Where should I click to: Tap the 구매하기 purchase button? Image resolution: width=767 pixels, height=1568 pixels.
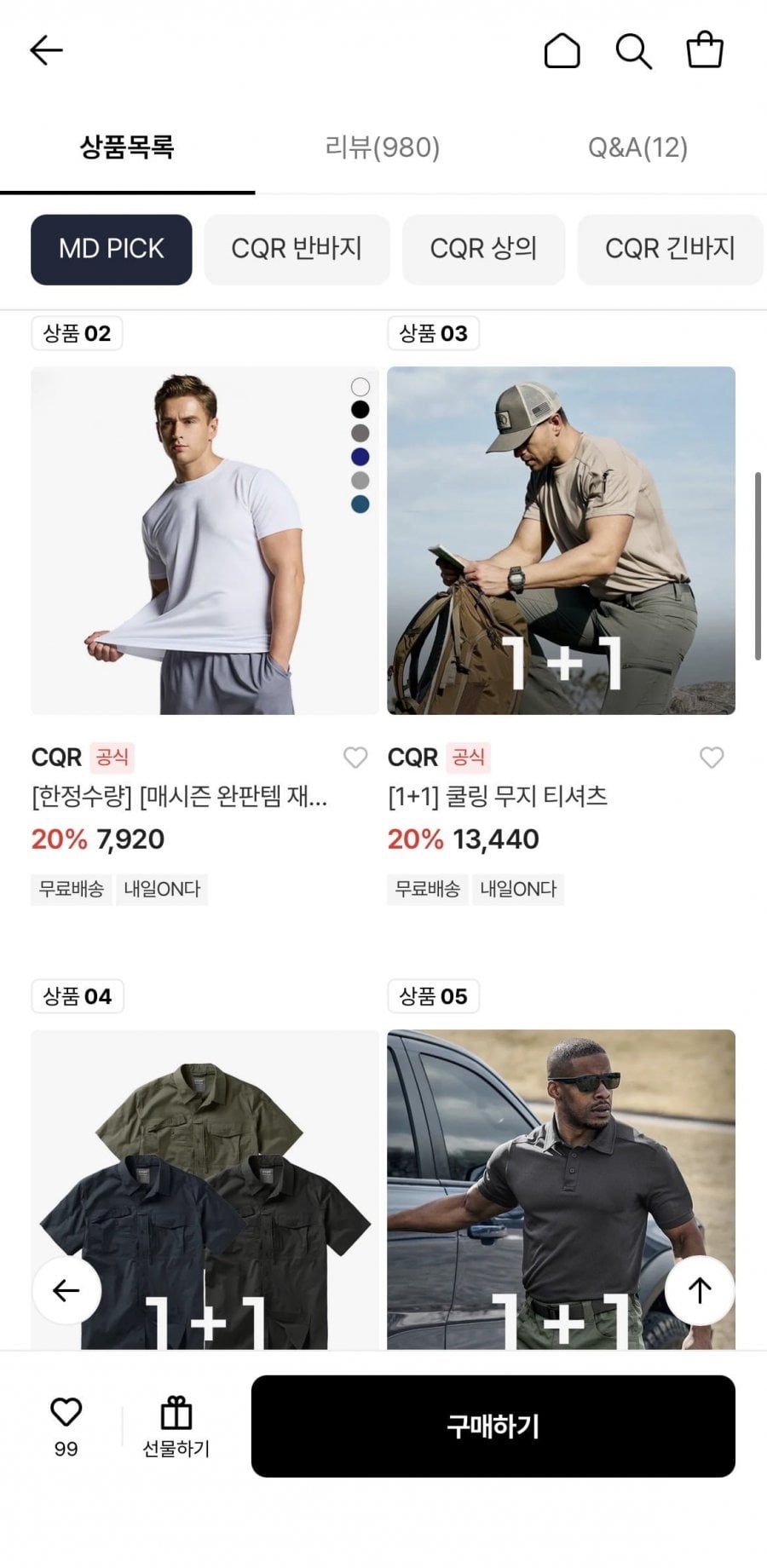(493, 1426)
